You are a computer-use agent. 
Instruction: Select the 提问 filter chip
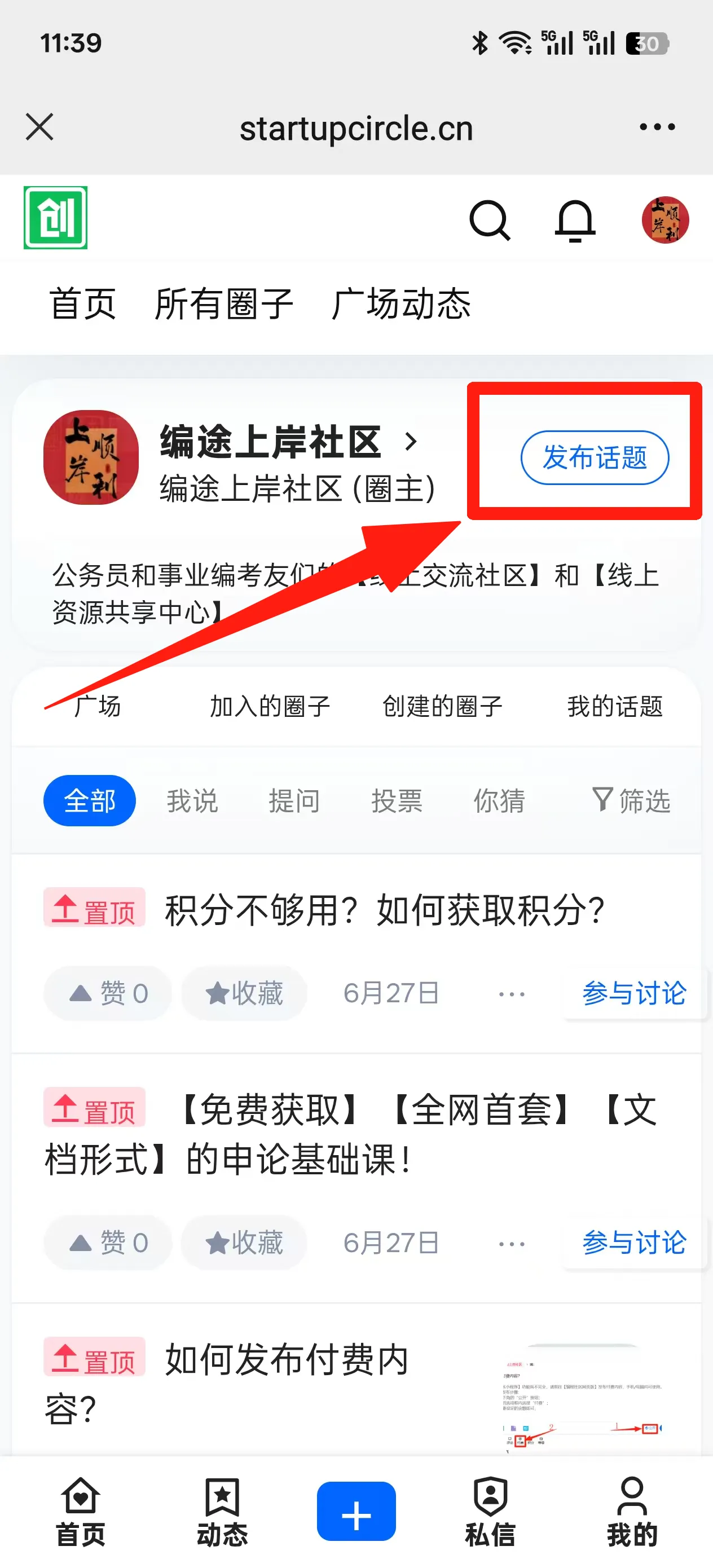point(294,800)
